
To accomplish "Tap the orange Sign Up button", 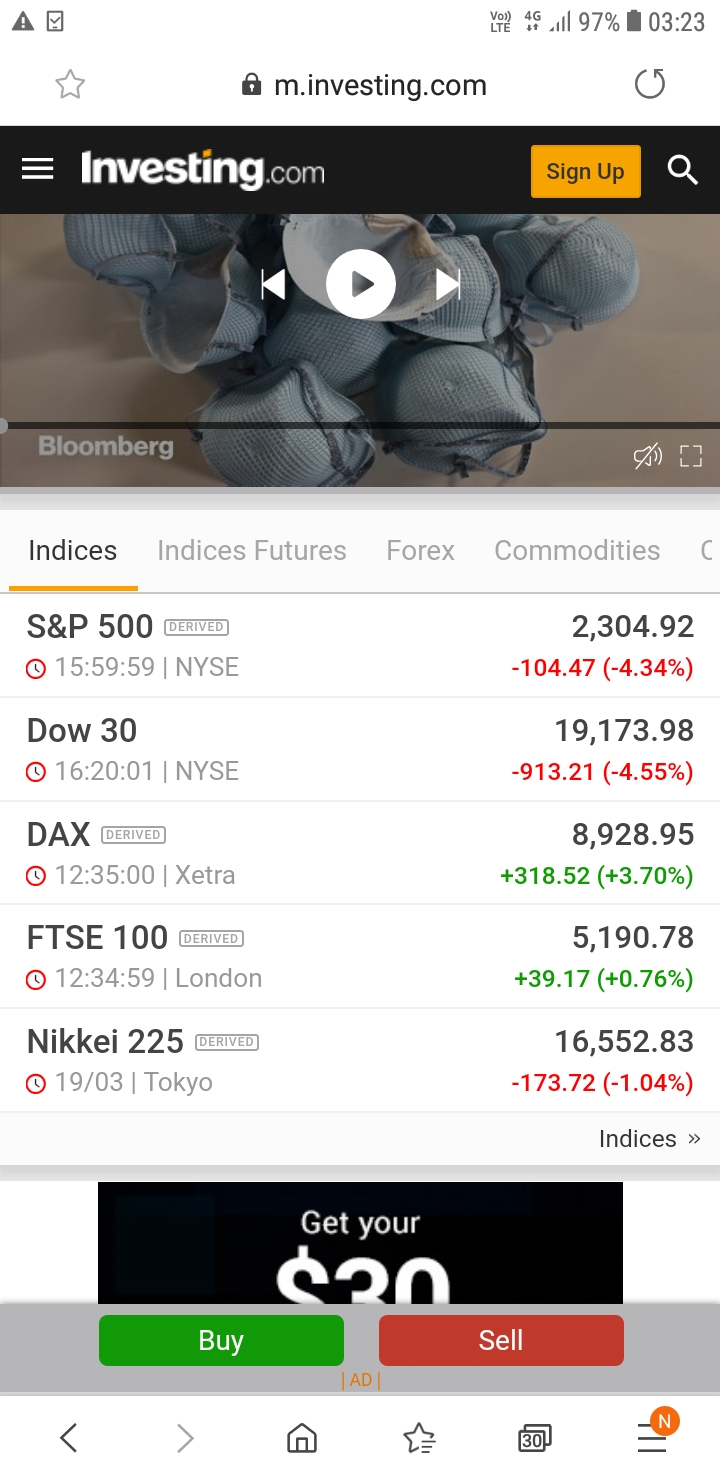I will pos(585,171).
